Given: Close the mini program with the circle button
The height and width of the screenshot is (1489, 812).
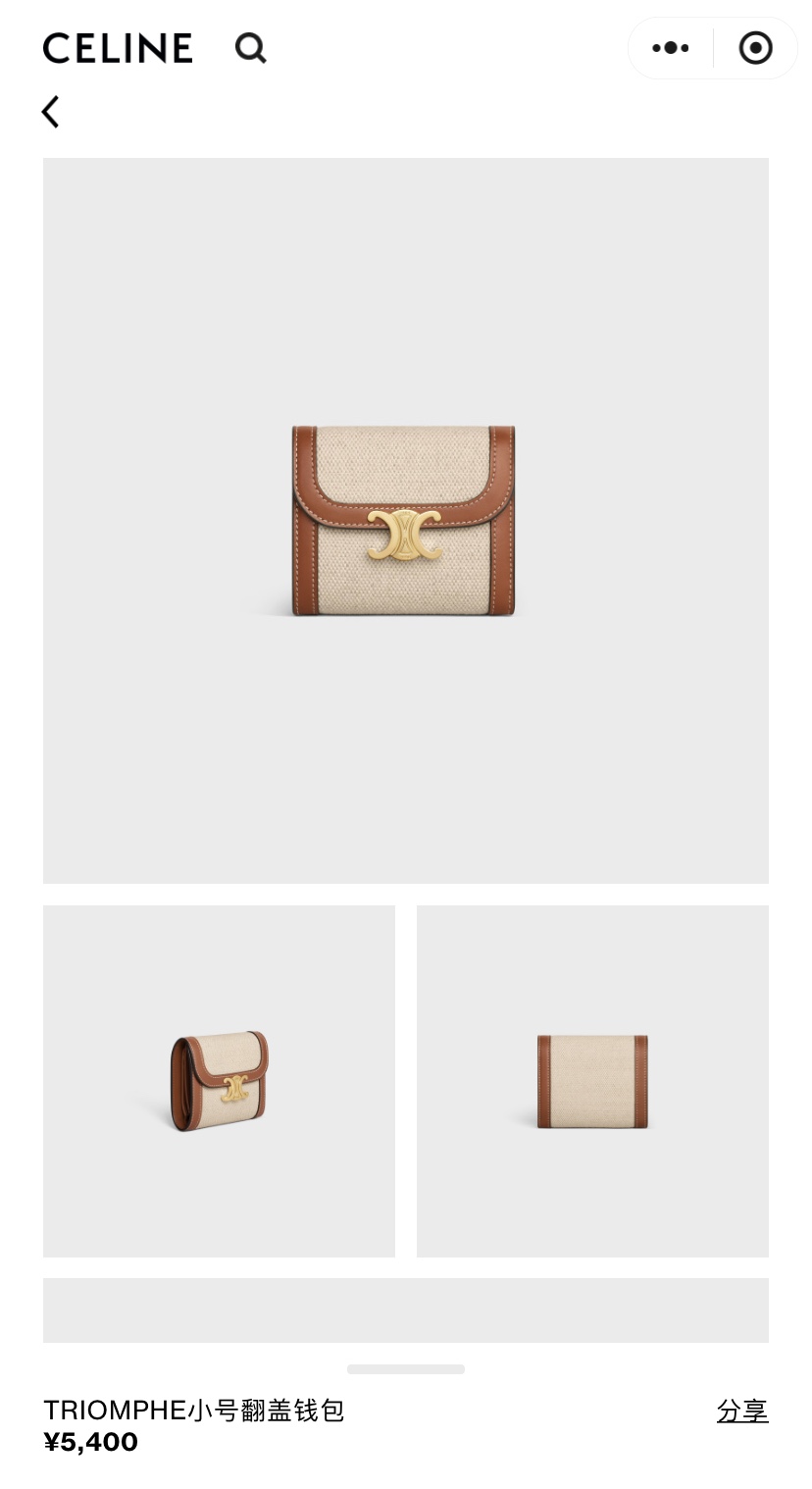Looking at the screenshot, I should pyautogui.click(x=755, y=48).
